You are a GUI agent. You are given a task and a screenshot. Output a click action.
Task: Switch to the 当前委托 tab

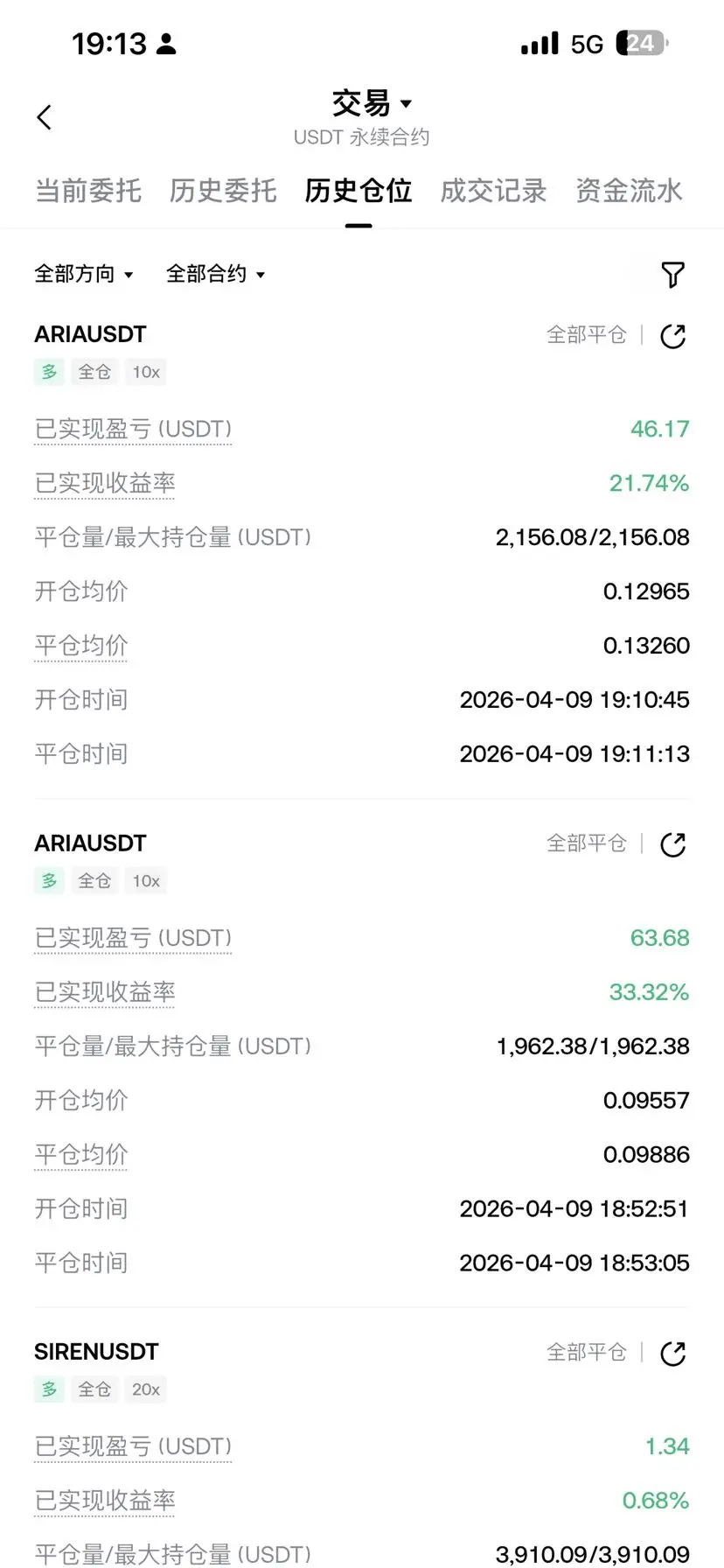click(88, 191)
